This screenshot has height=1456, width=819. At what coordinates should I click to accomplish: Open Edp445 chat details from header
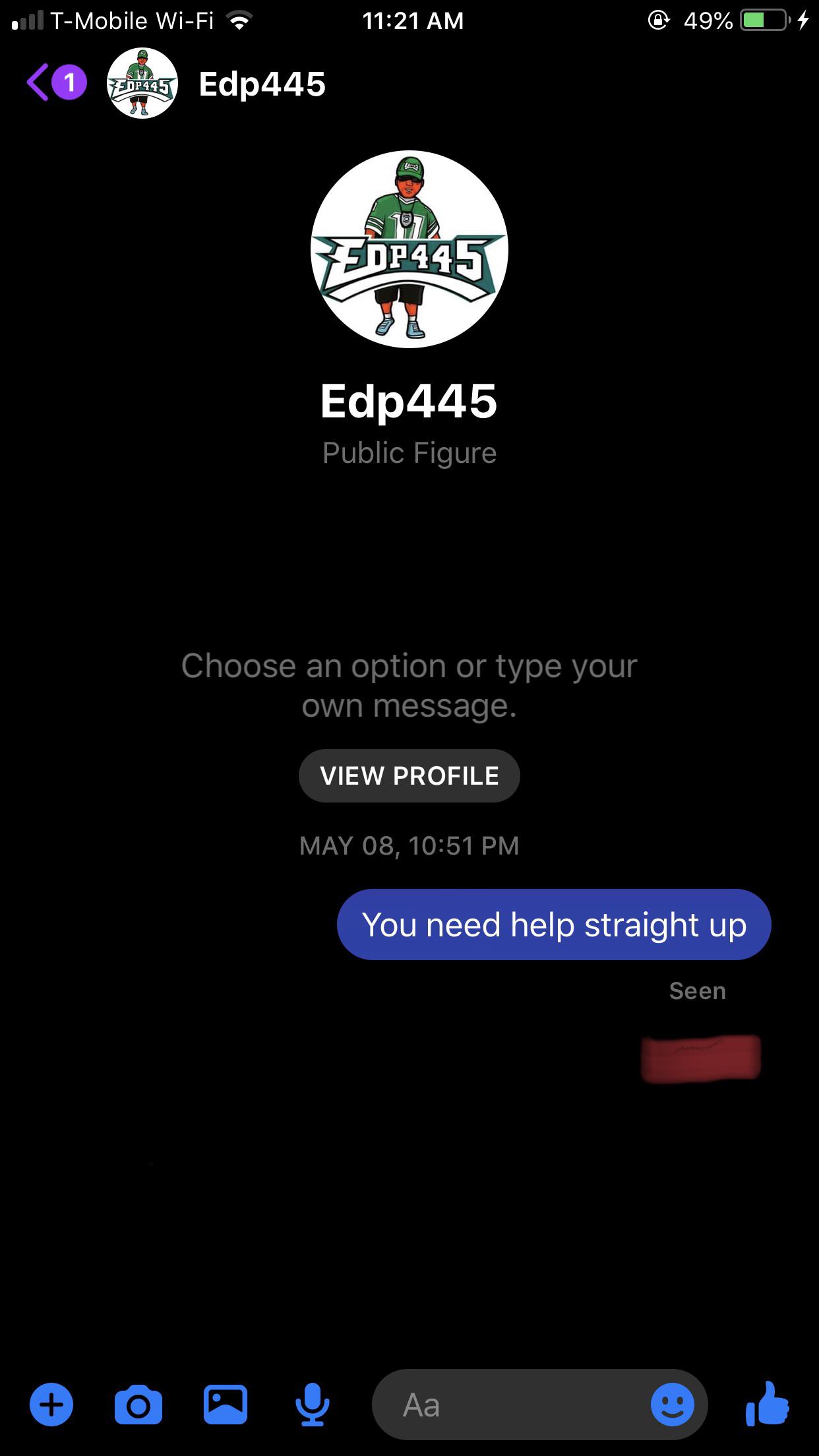[x=262, y=84]
